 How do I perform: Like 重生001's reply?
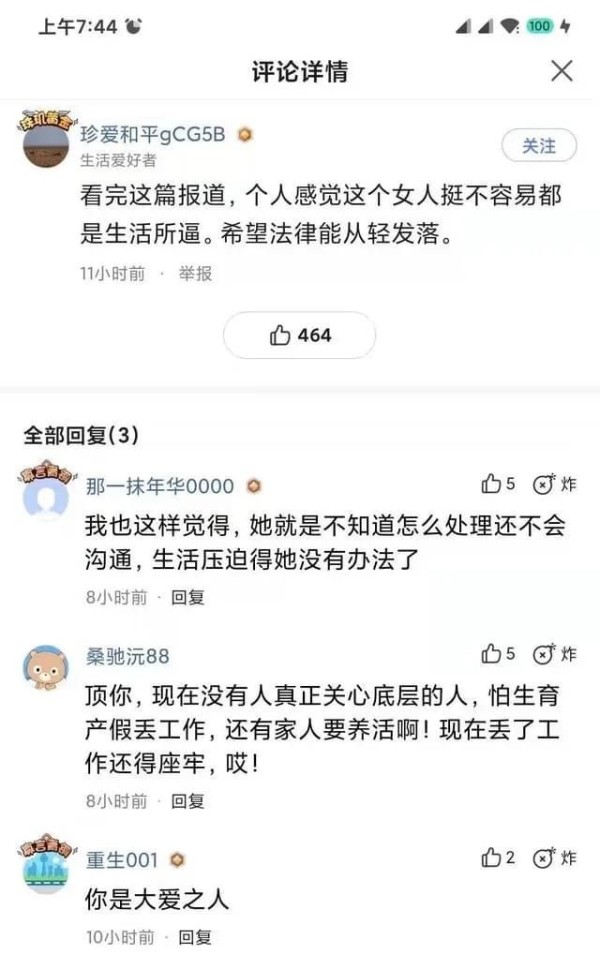pos(497,857)
